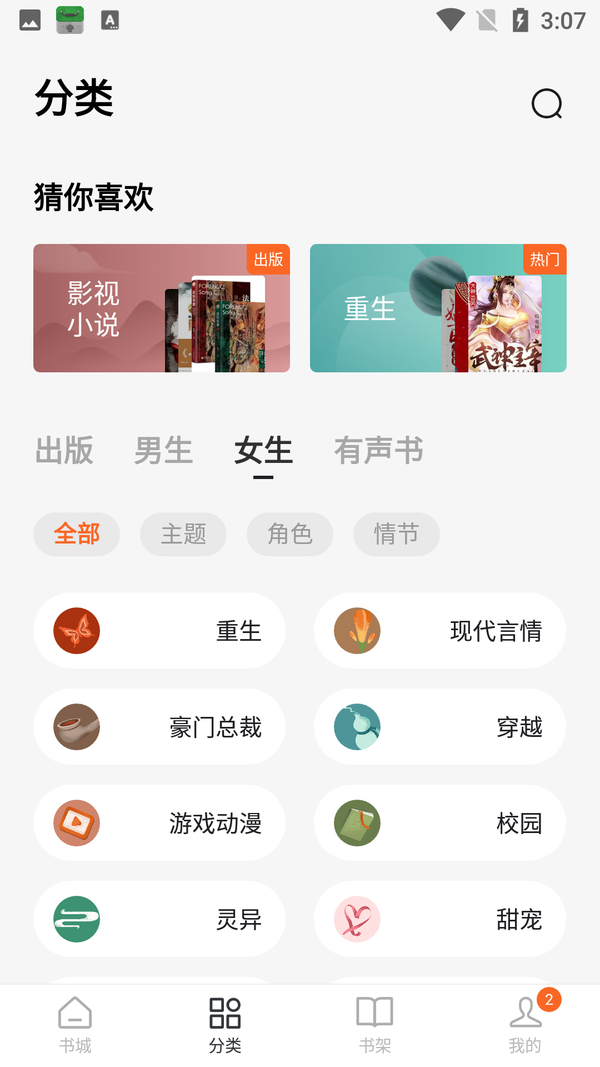
Task: Open the search icon
Action: pyautogui.click(x=547, y=103)
